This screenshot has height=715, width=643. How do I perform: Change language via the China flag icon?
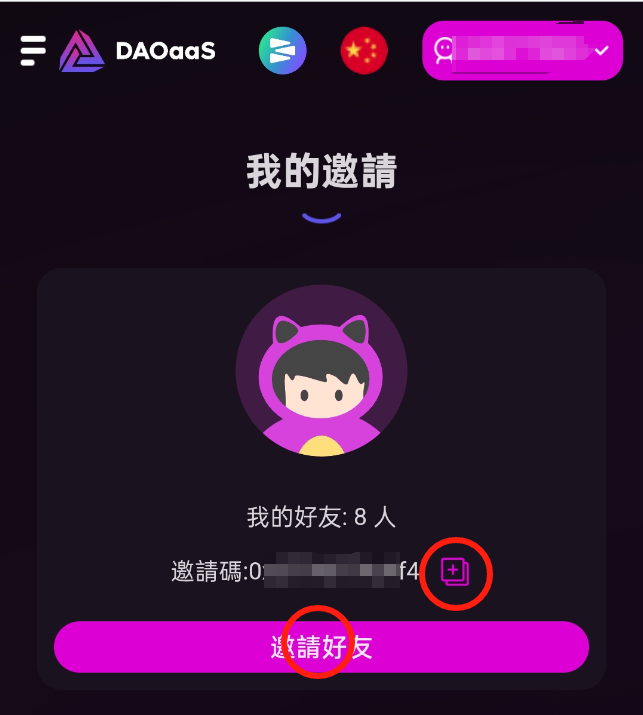click(364, 50)
